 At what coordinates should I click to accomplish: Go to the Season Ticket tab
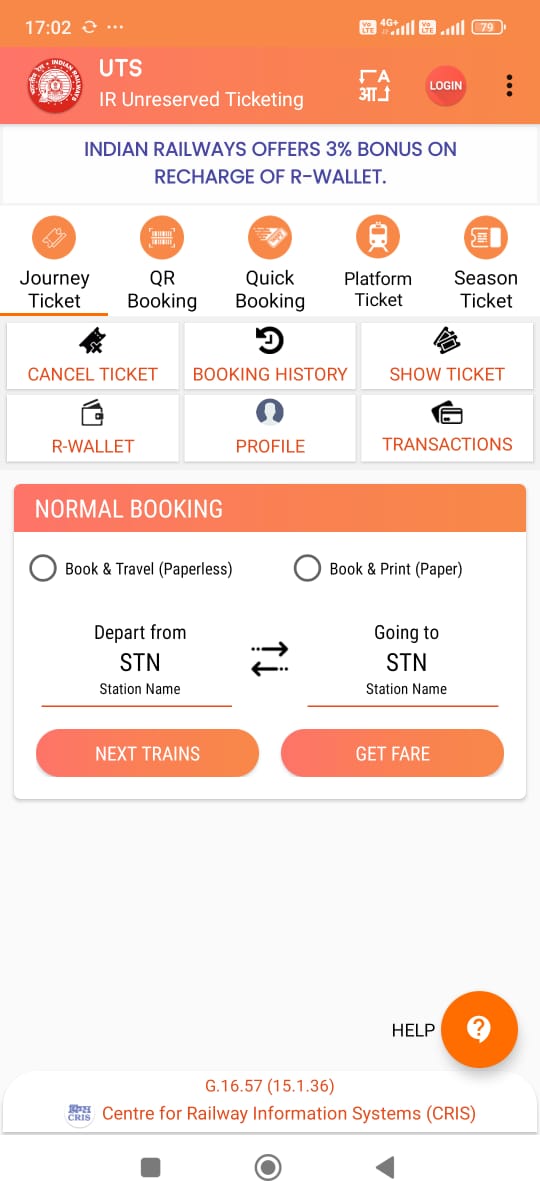pyautogui.click(x=486, y=265)
